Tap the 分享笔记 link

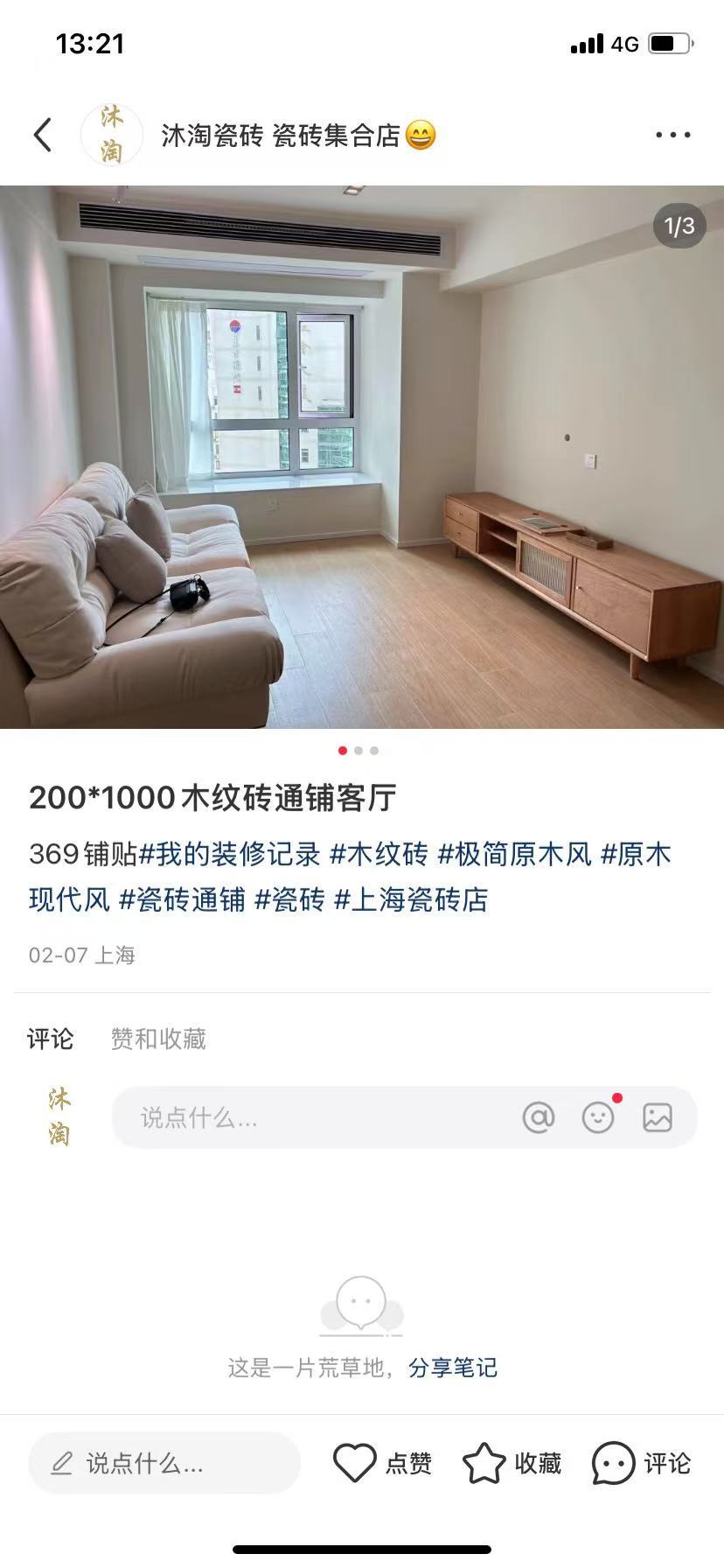click(x=453, y=1368)
